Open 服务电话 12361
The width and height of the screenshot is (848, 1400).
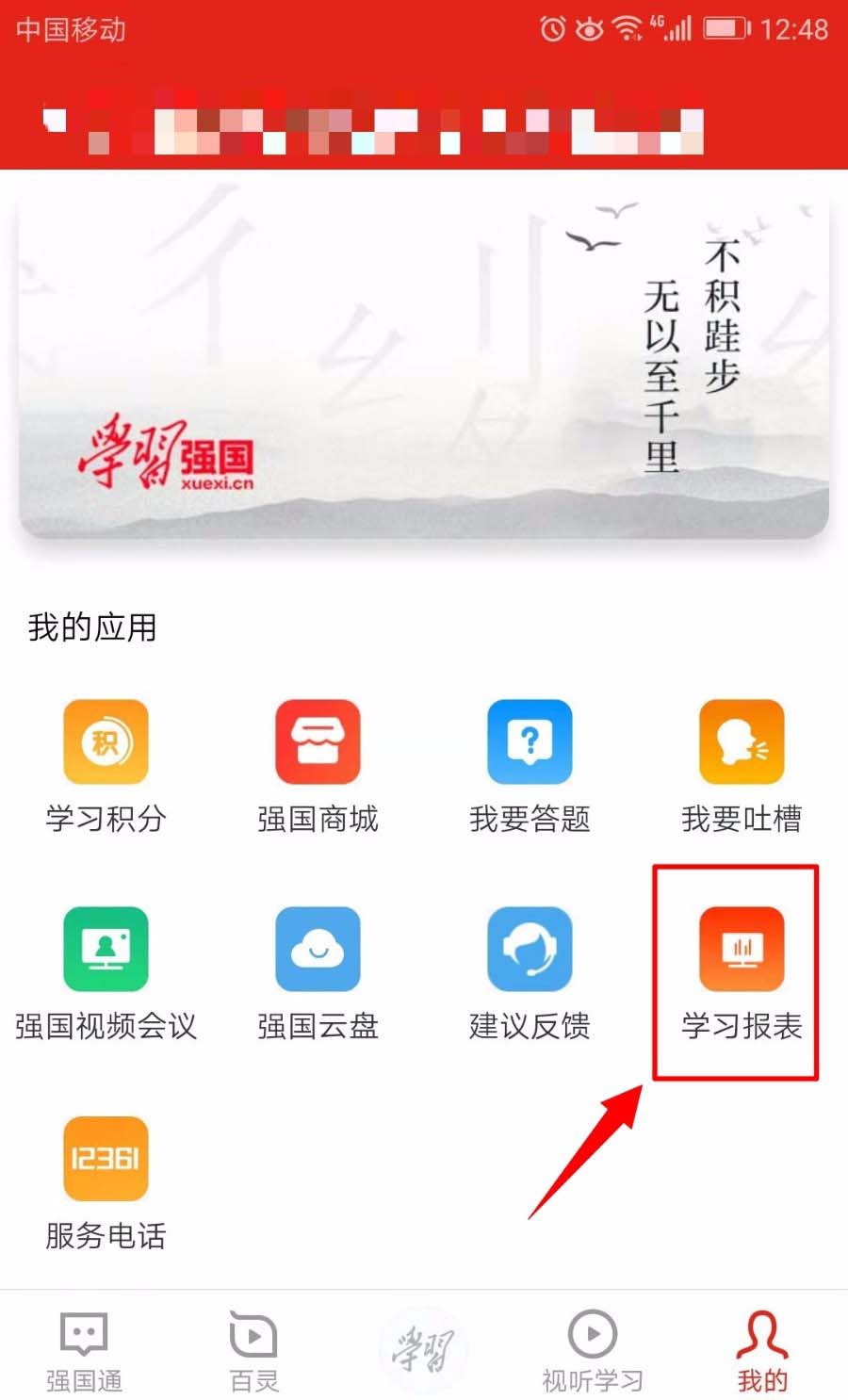106,1159
